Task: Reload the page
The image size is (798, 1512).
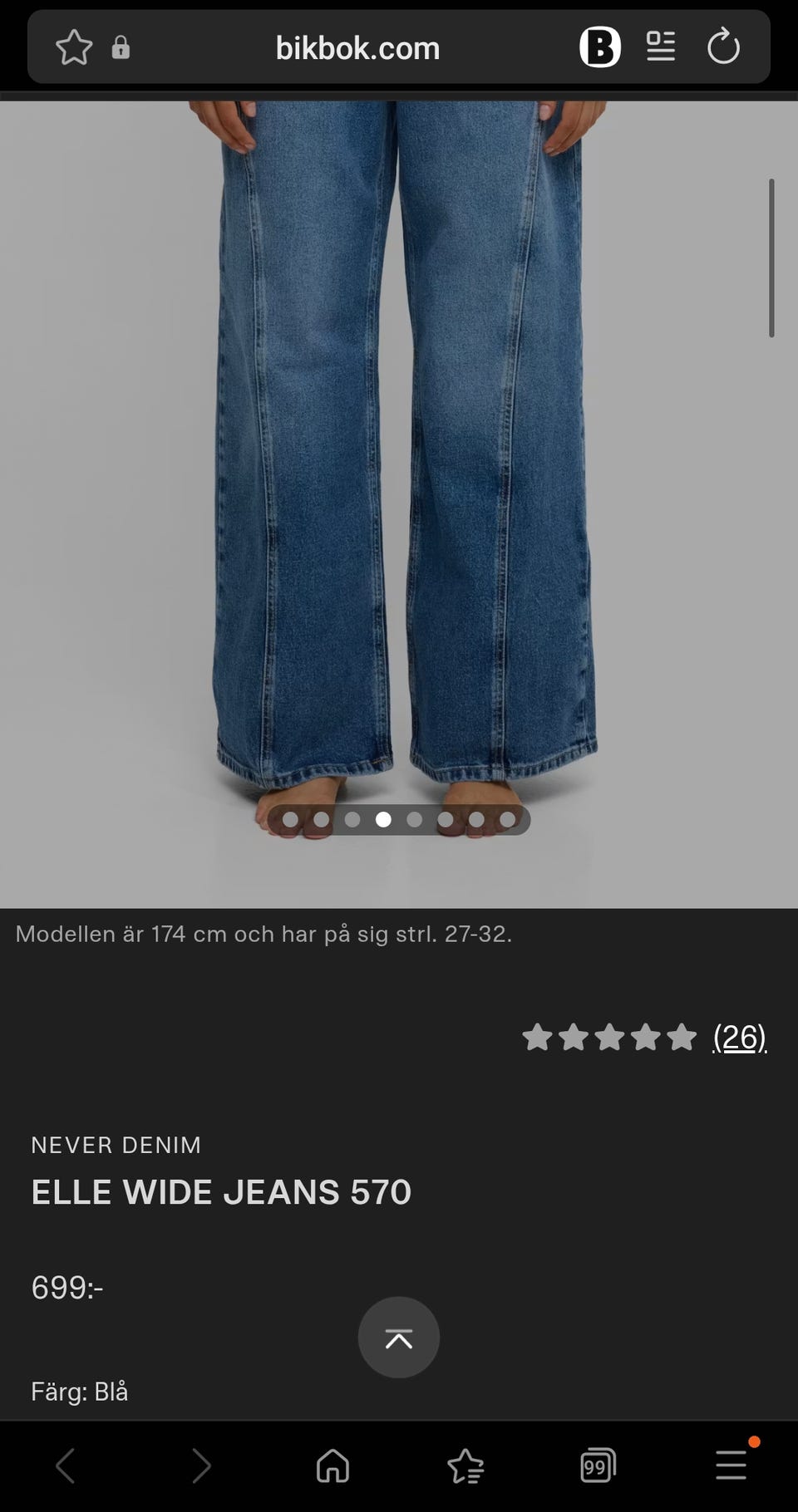Action: (x=723, y=47)
